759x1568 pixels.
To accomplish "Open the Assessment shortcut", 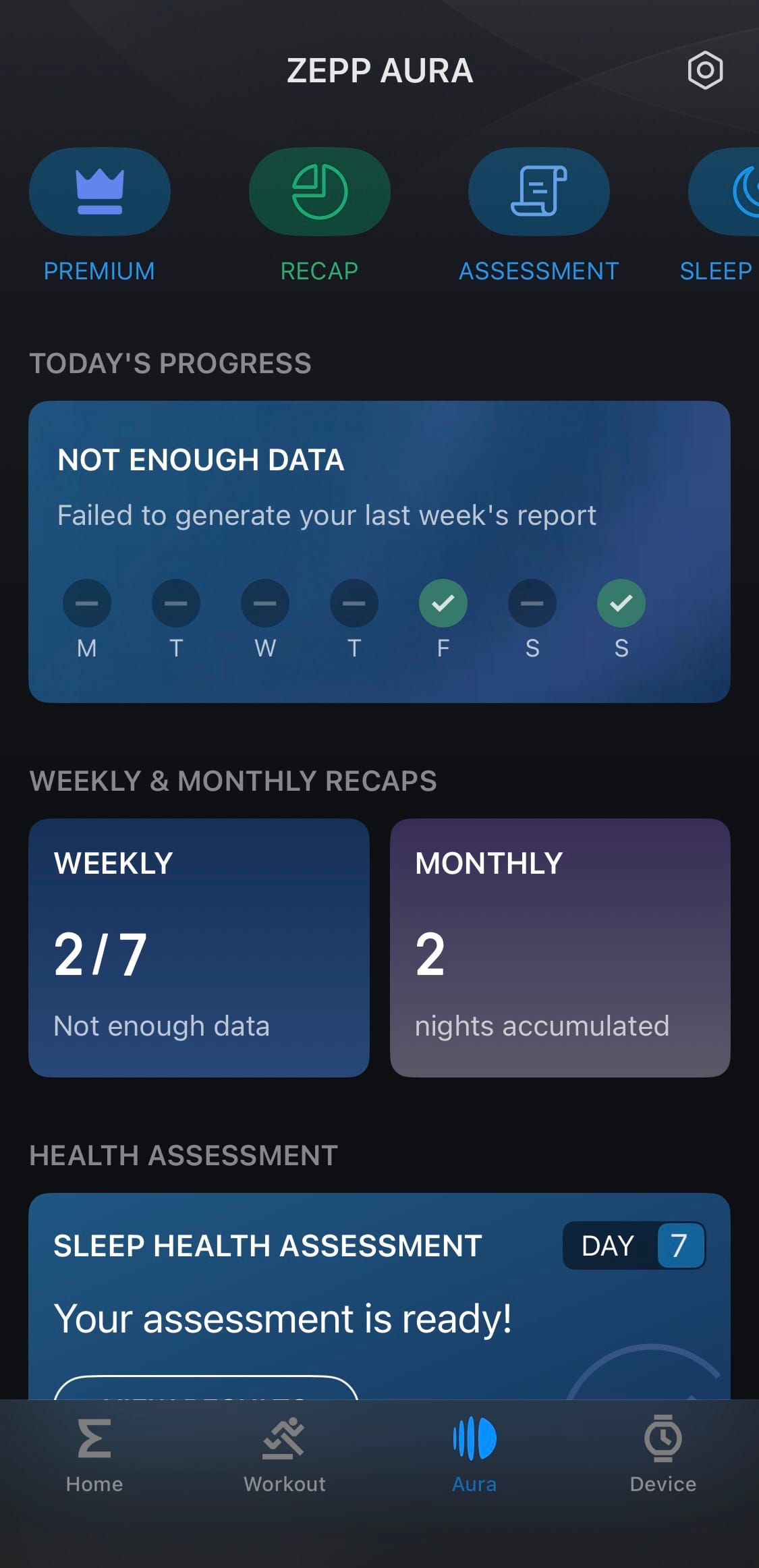I will coord(538,192).
